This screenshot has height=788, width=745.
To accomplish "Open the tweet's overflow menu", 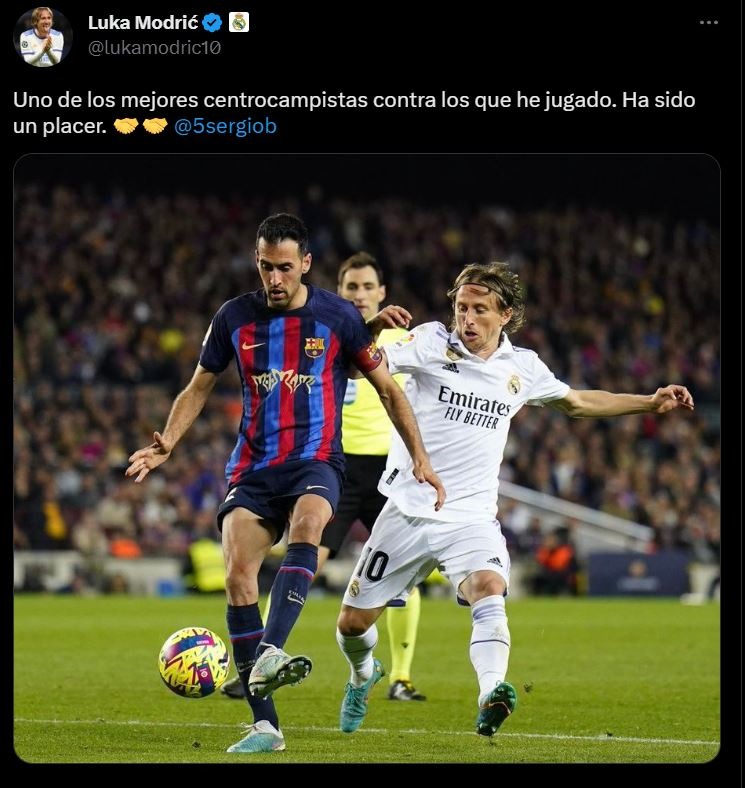I will (708, 23).
